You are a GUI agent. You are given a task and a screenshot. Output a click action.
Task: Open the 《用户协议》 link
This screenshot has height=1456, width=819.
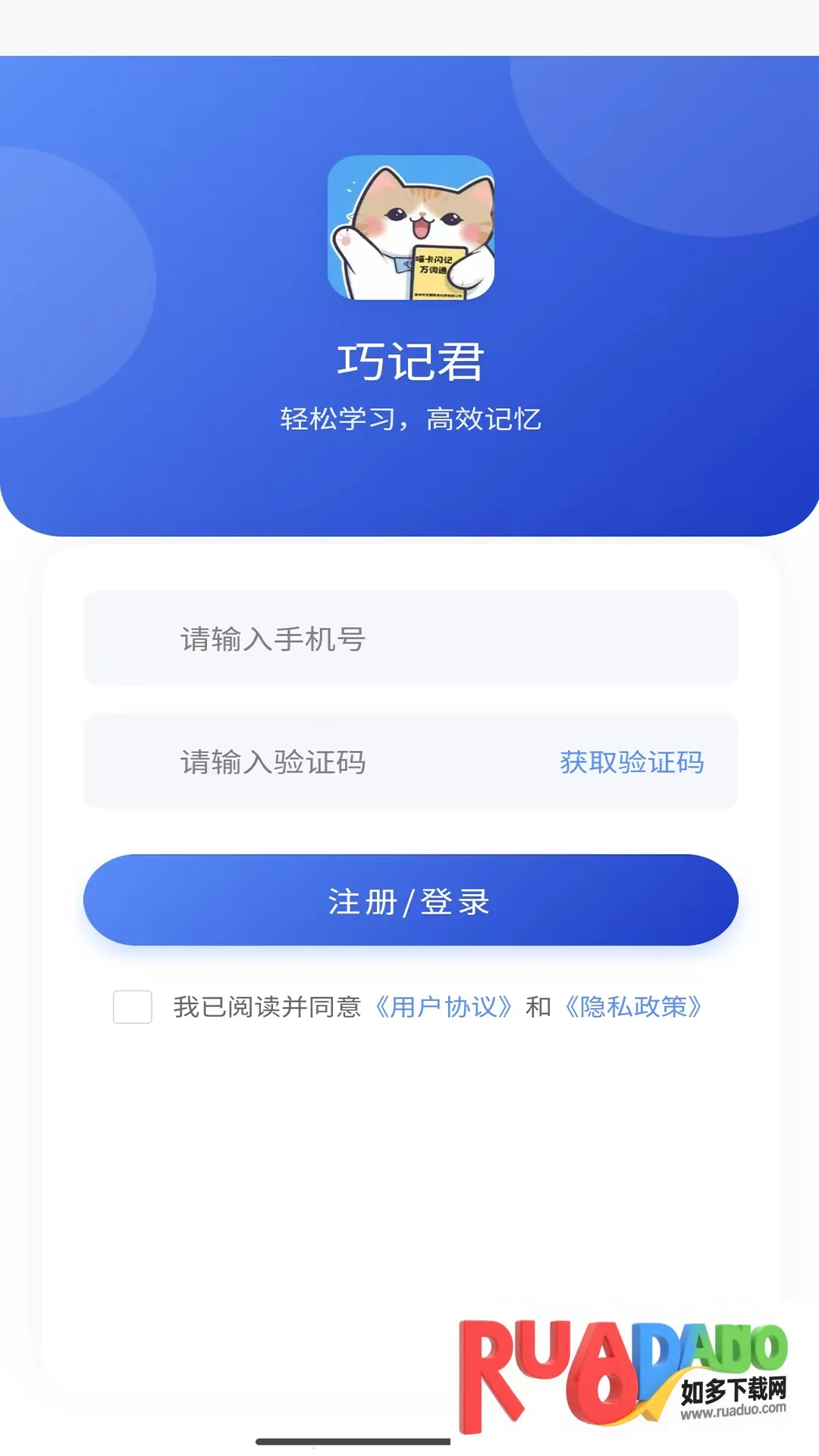[444, 1007]
